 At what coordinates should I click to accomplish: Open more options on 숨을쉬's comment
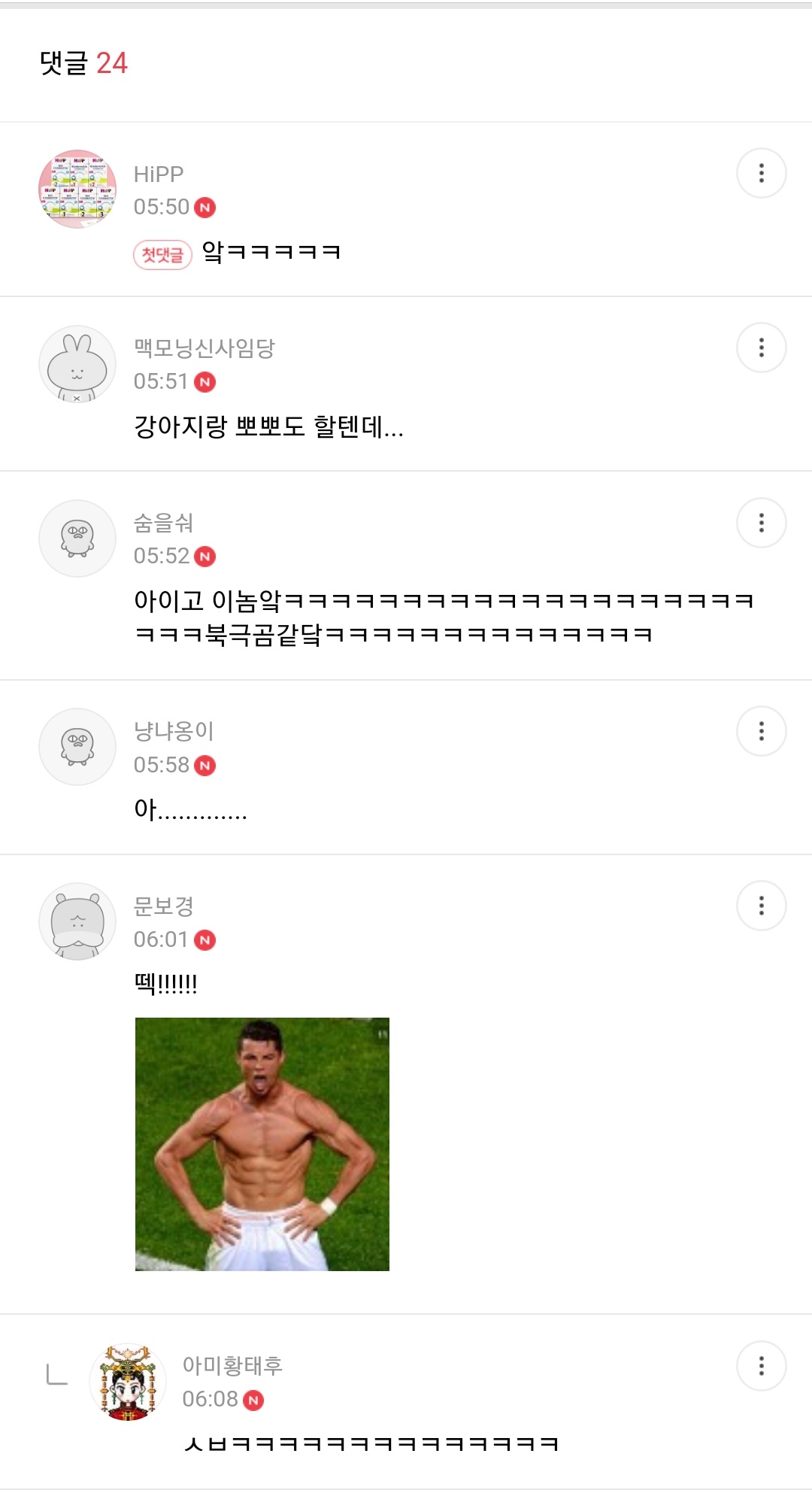point(761,523)
